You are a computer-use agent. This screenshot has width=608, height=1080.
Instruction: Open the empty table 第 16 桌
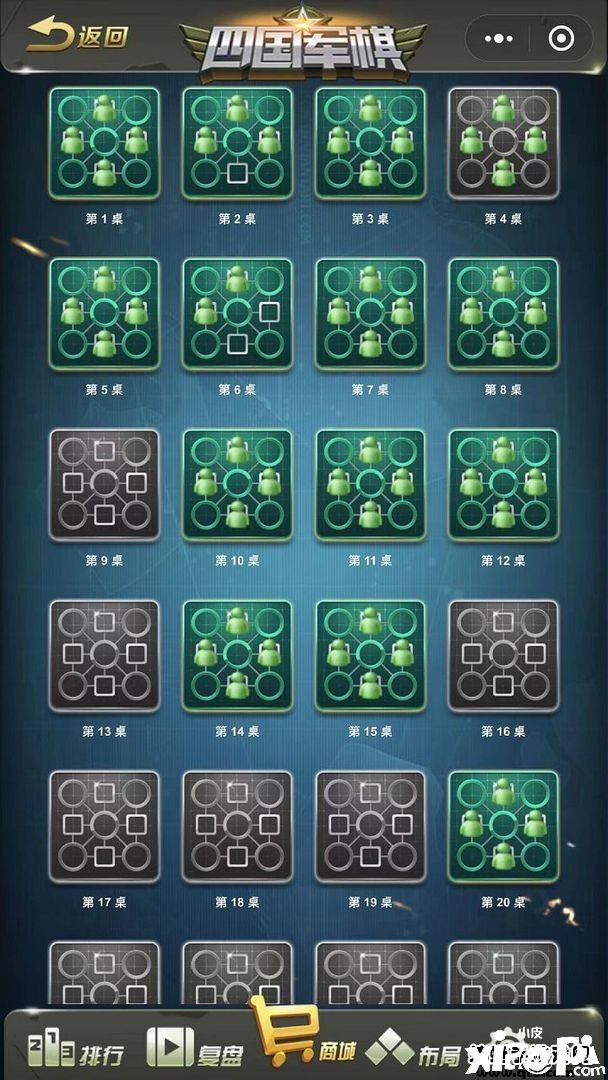point(503,655)
